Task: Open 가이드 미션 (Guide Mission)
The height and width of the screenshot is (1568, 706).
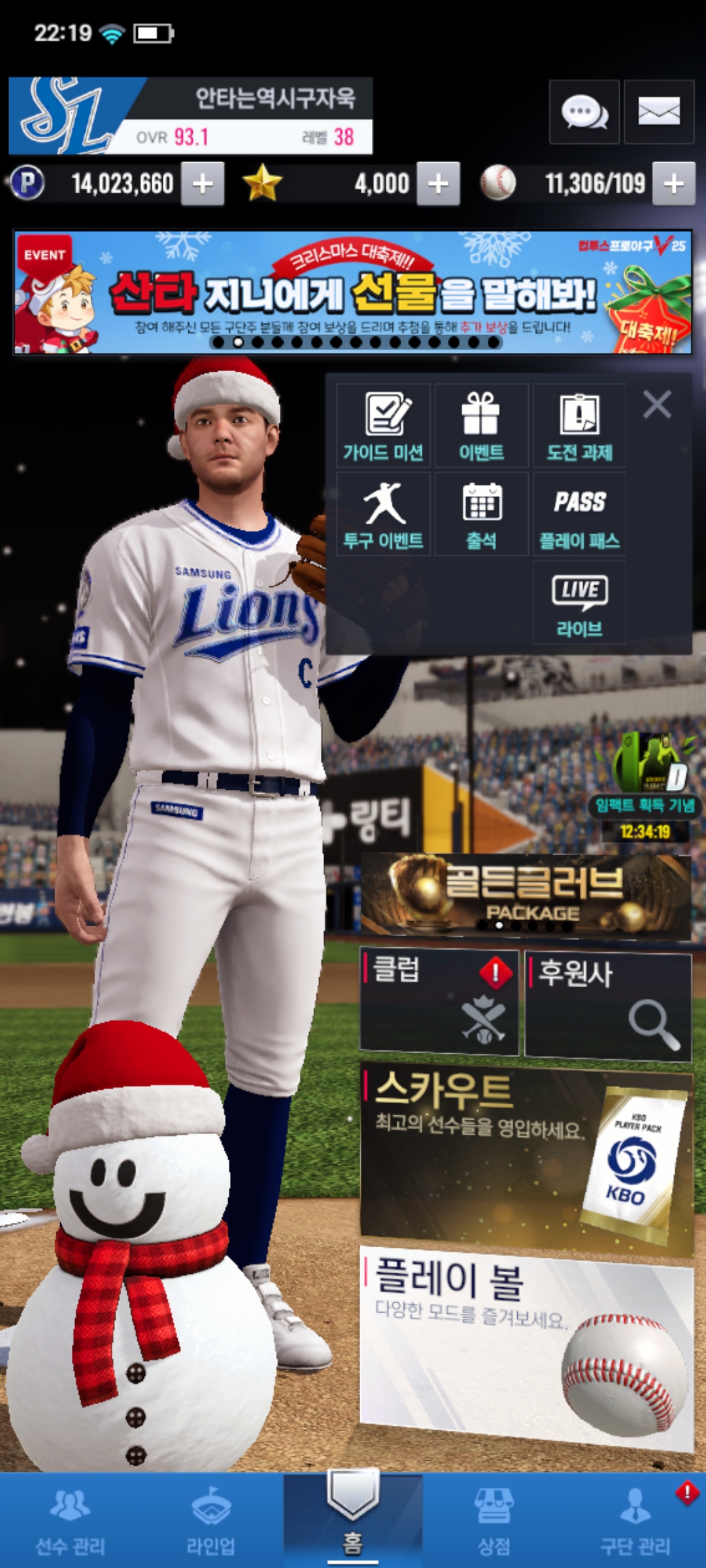Action: (x=384, y=426)
